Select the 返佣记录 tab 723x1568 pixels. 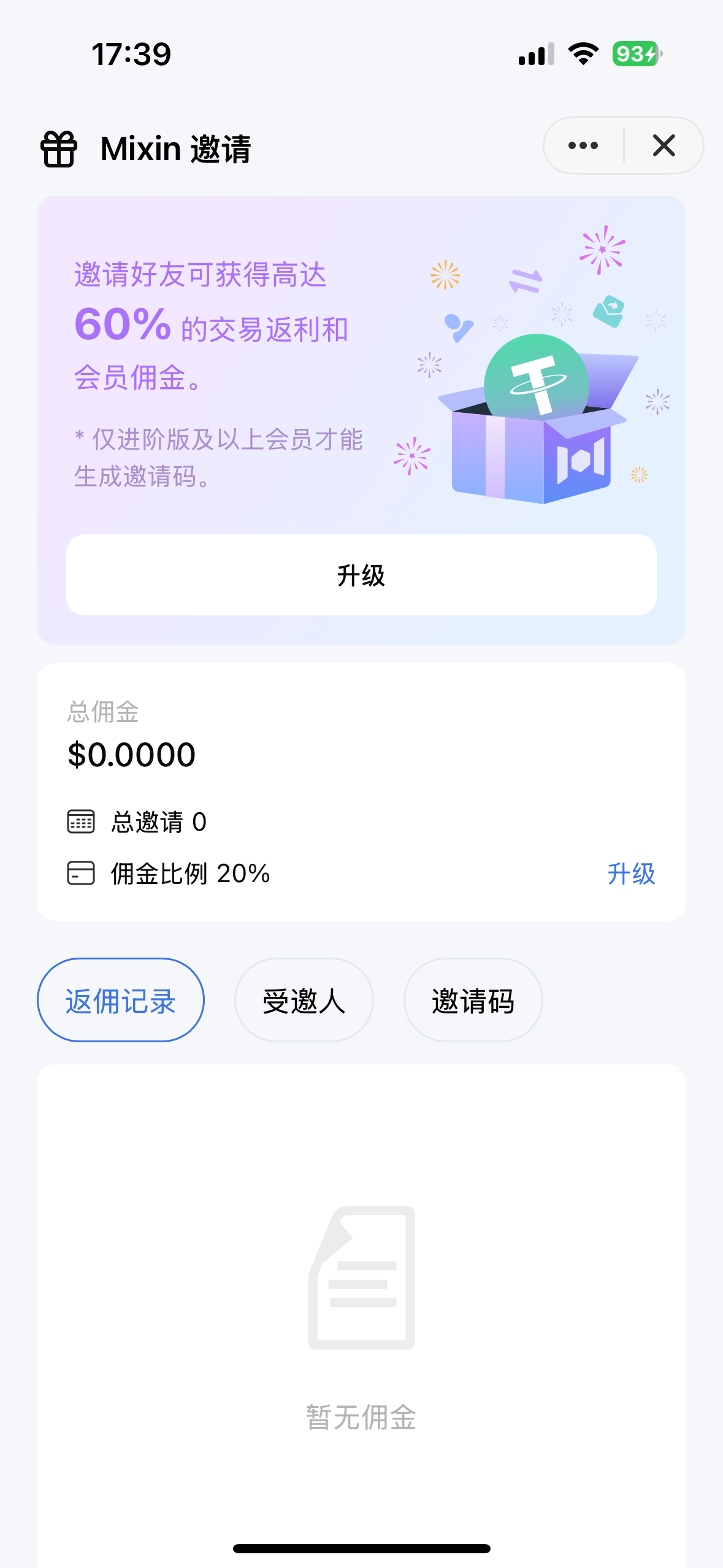click(121, 1000)
